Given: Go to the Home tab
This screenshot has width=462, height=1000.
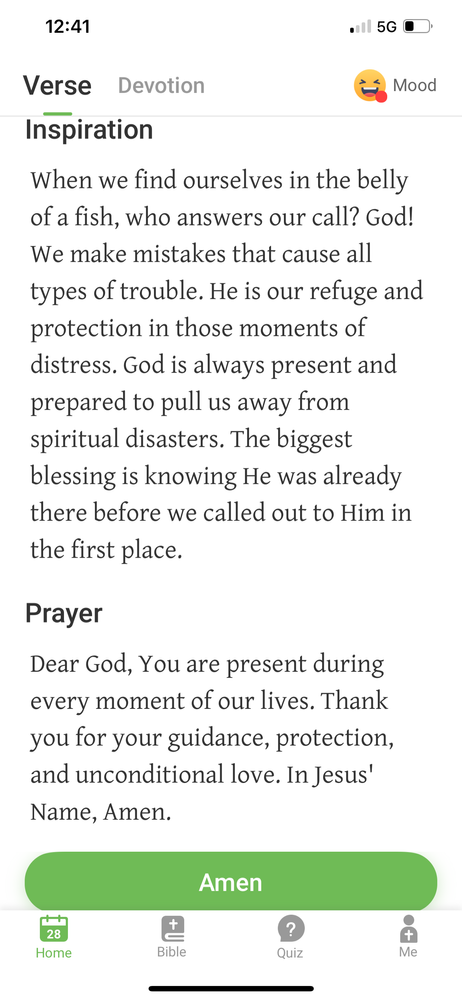Looking at the screenshot, I should point(54,937).
